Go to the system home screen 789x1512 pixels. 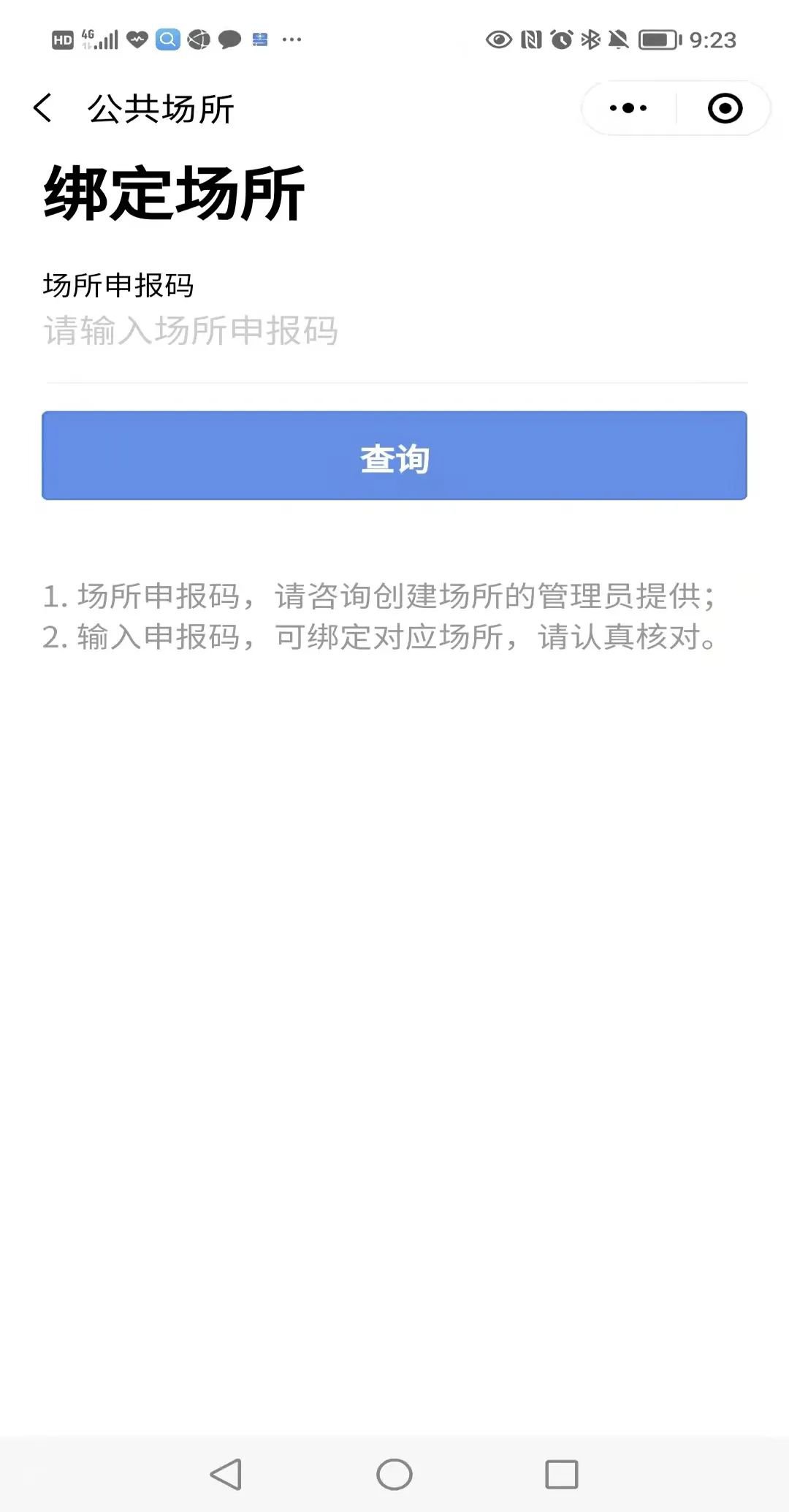pyautogui.click(x=394, y=1474)
